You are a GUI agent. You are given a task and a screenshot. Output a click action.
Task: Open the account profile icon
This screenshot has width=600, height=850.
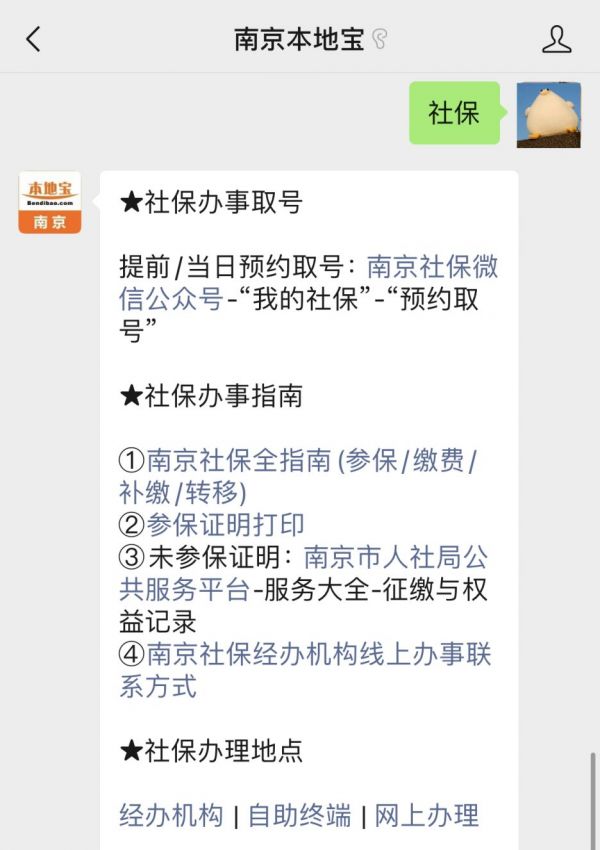(x=556, y=39)
